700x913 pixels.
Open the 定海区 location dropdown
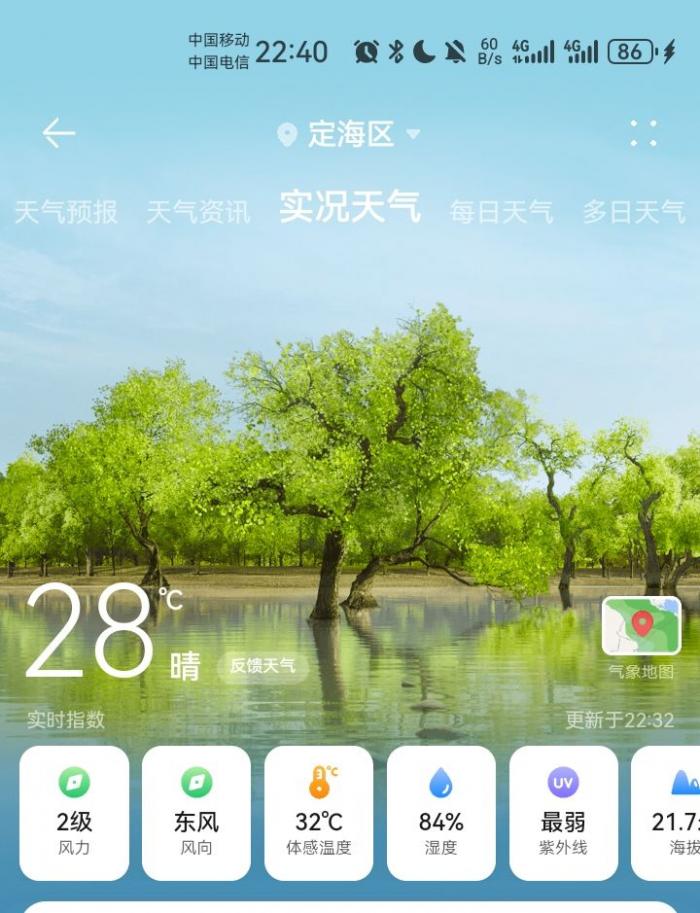[x=350, y=134]
